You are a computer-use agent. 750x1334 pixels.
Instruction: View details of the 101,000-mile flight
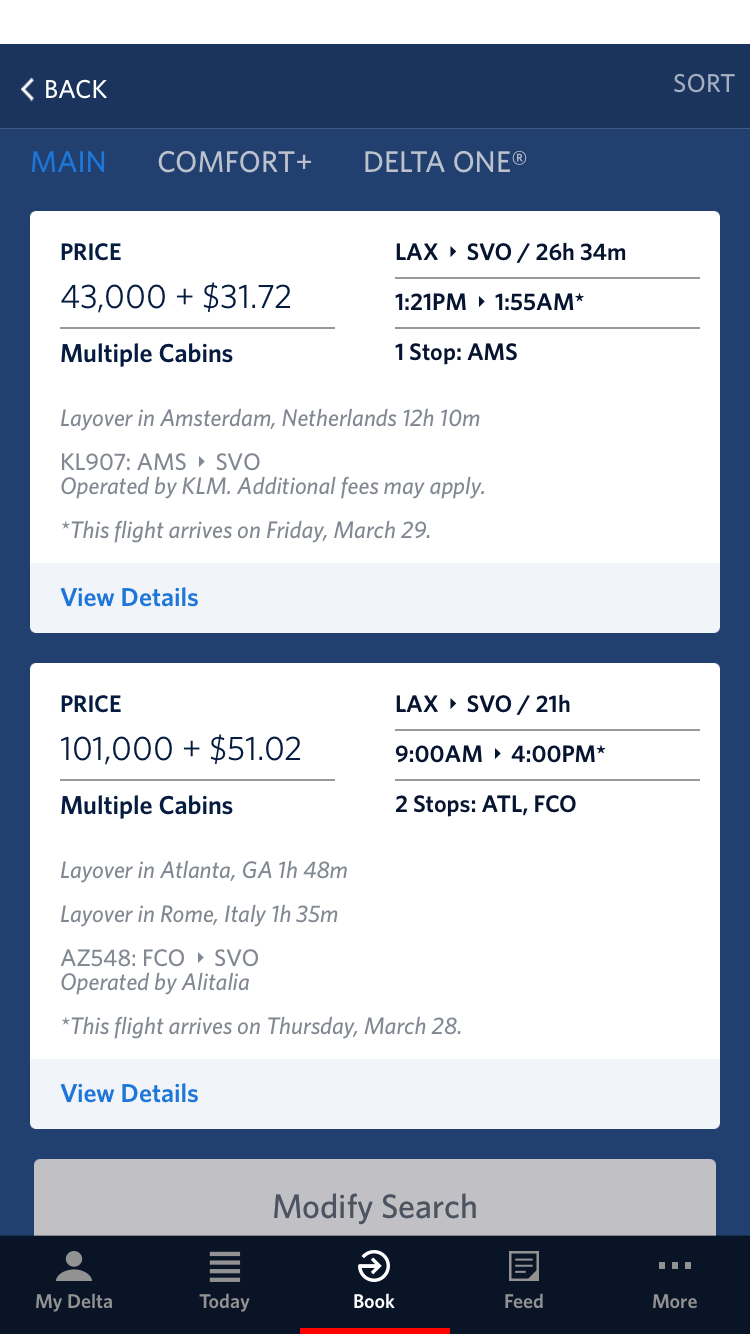point(130,1094)
